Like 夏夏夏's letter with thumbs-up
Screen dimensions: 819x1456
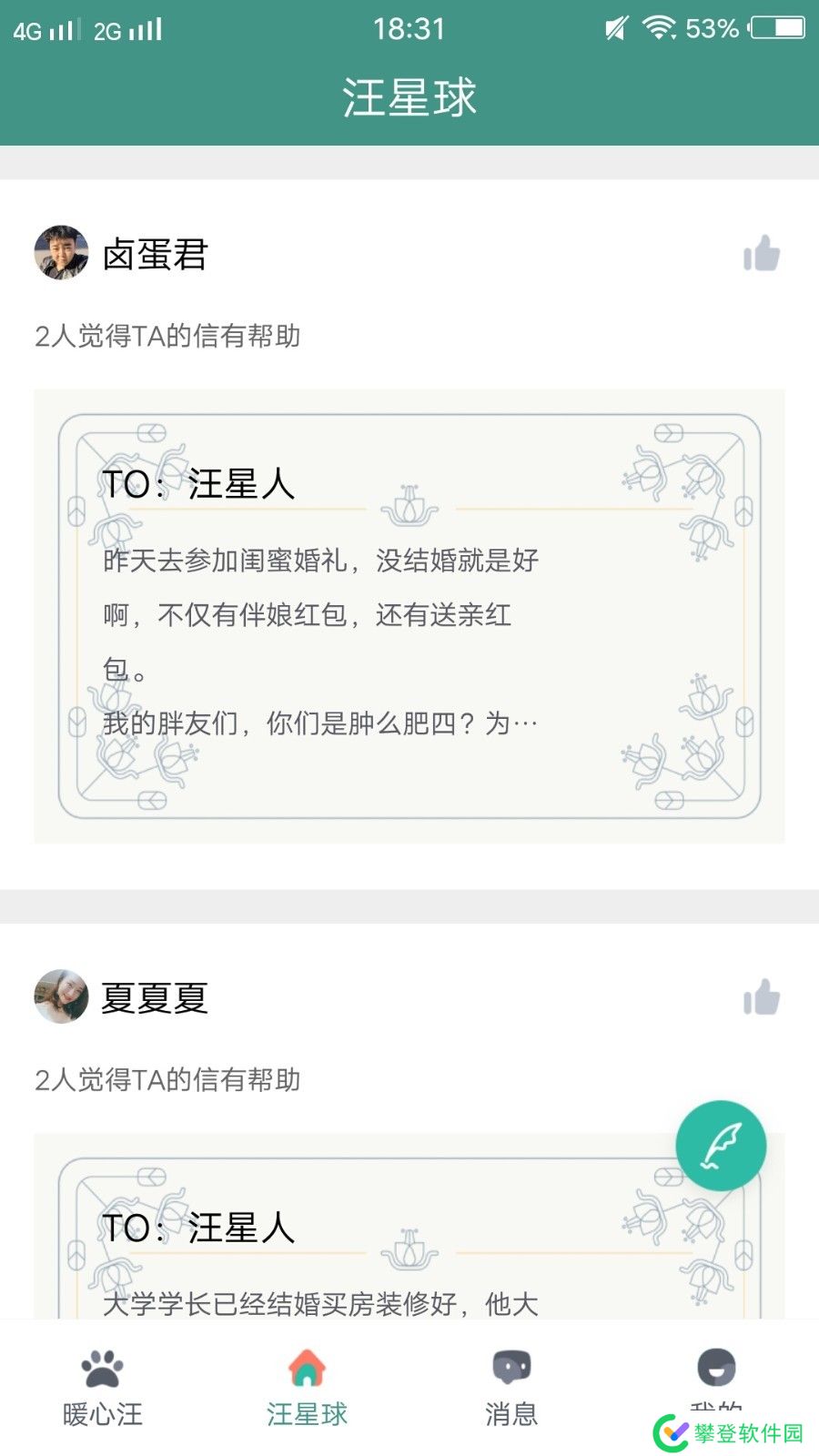[762, 997]
